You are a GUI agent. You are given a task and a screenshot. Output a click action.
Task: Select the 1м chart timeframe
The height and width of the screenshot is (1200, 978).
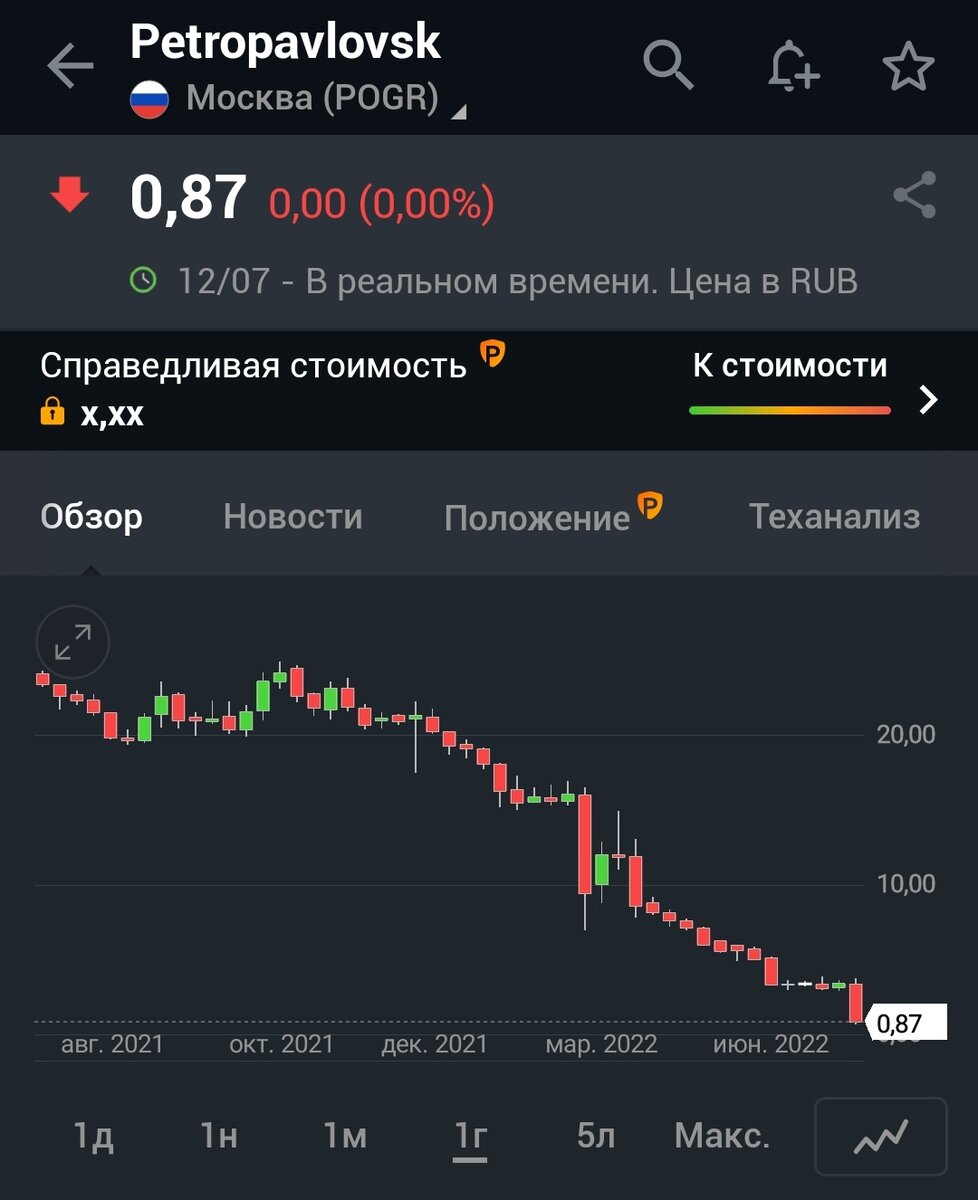pos(345,1136)
